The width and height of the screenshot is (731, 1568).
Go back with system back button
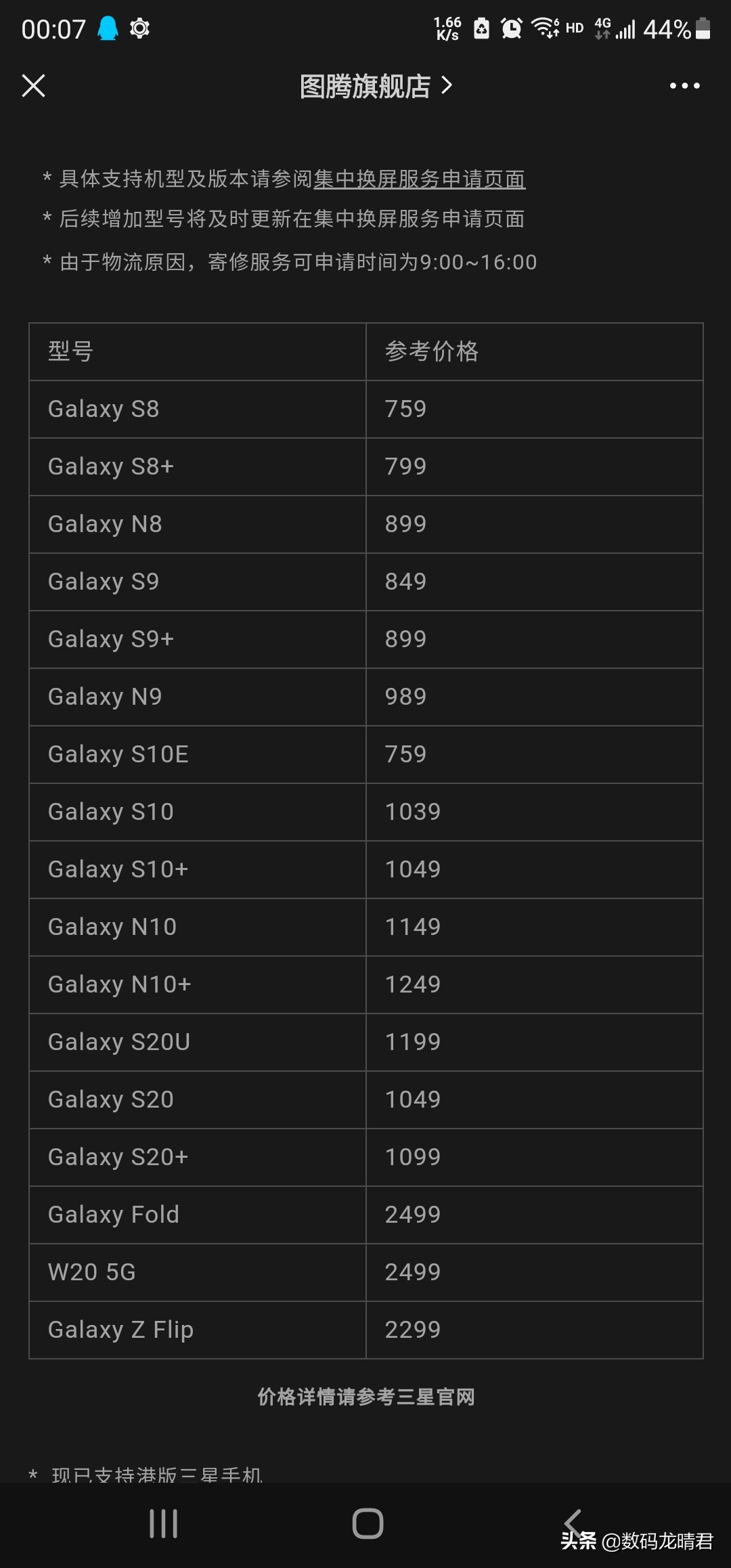(573, 1522)
